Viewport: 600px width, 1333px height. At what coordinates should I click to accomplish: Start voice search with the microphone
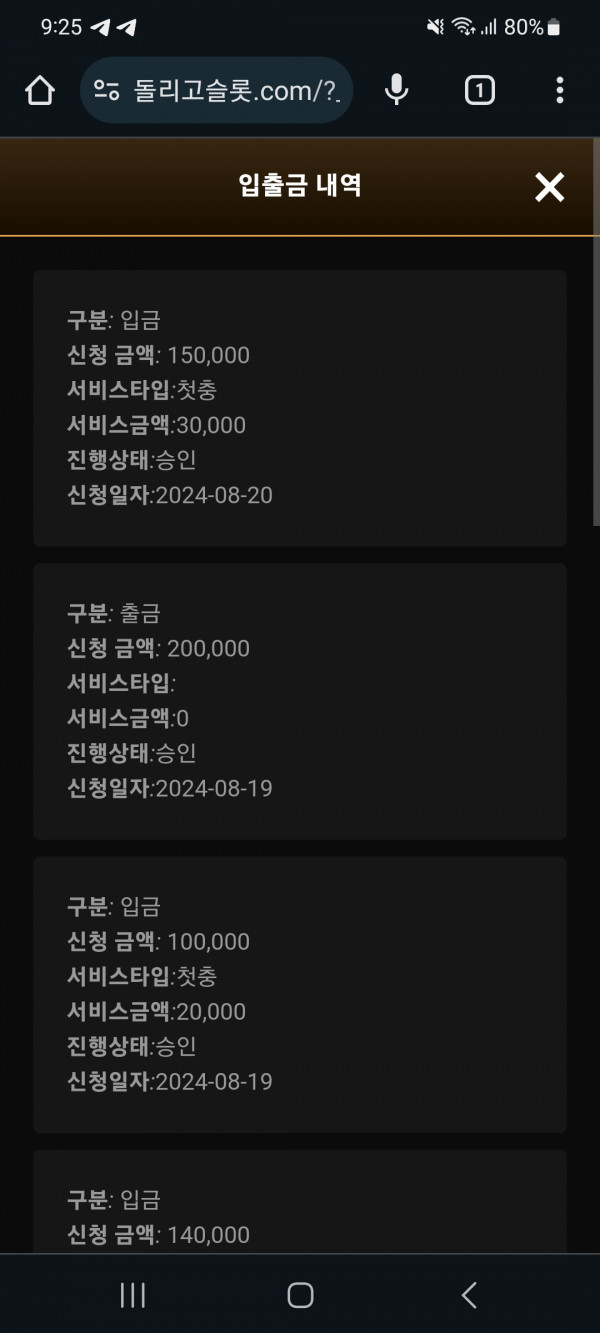397,90
